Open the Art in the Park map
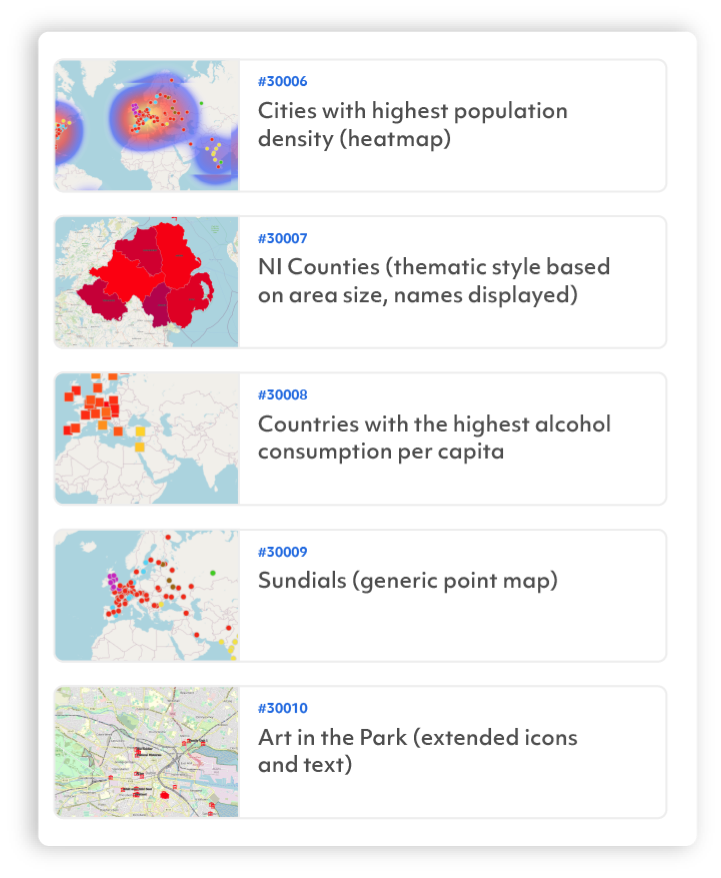Screen dimensions: 721x878 coord(417,751)
